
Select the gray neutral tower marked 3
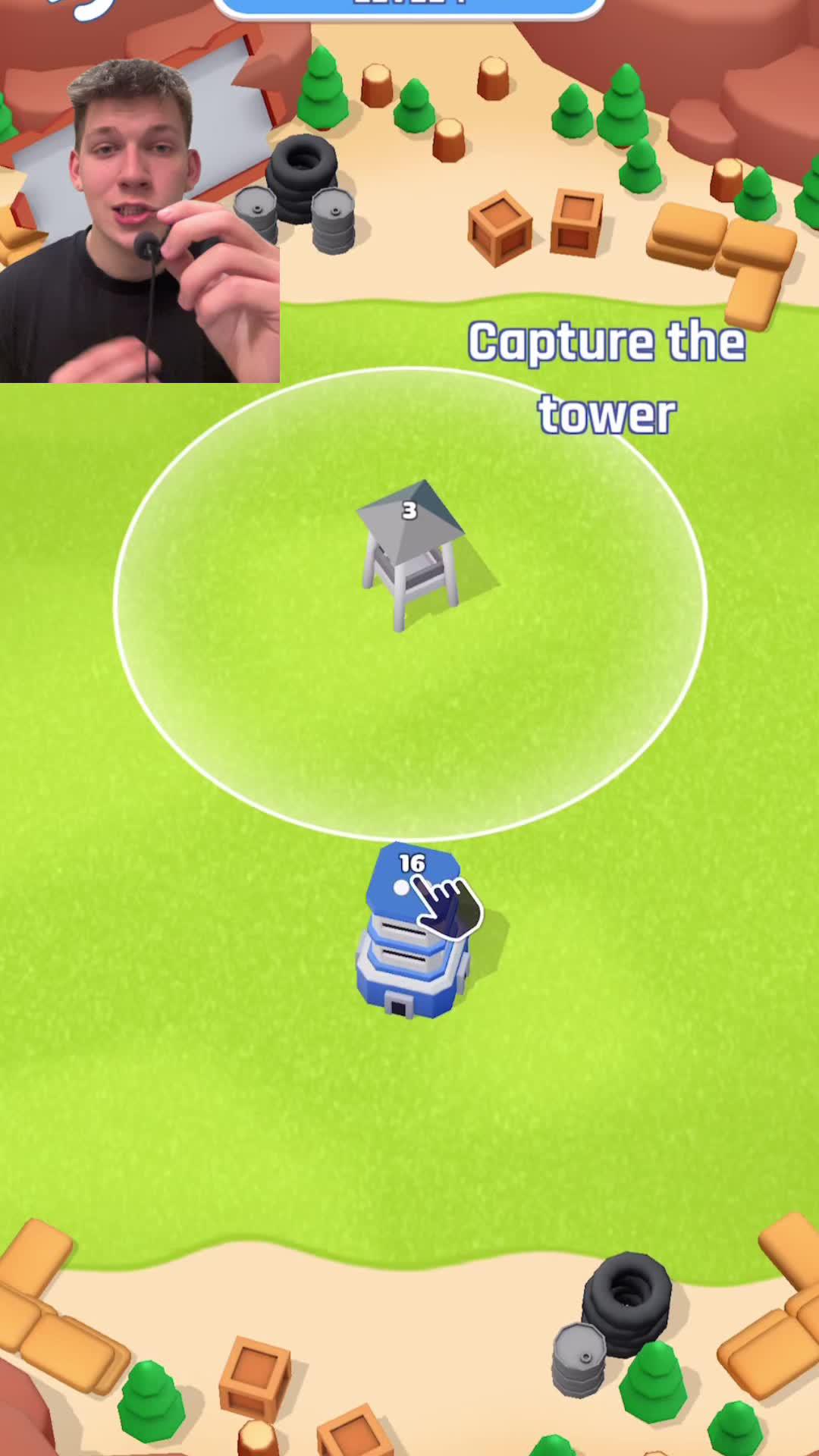coord(409,554)
